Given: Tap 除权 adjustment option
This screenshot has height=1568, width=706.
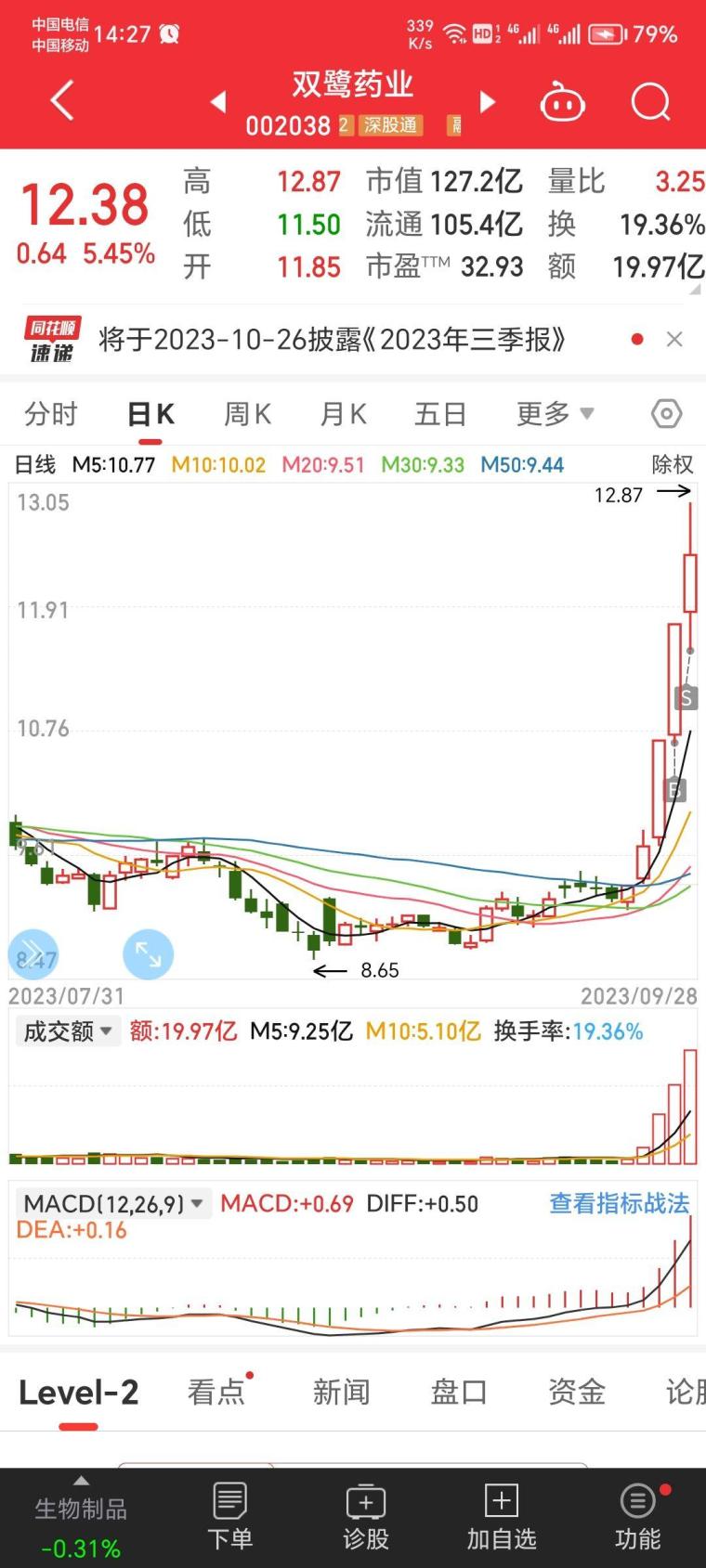Looking at the screenshot, I should pos(673,464).
